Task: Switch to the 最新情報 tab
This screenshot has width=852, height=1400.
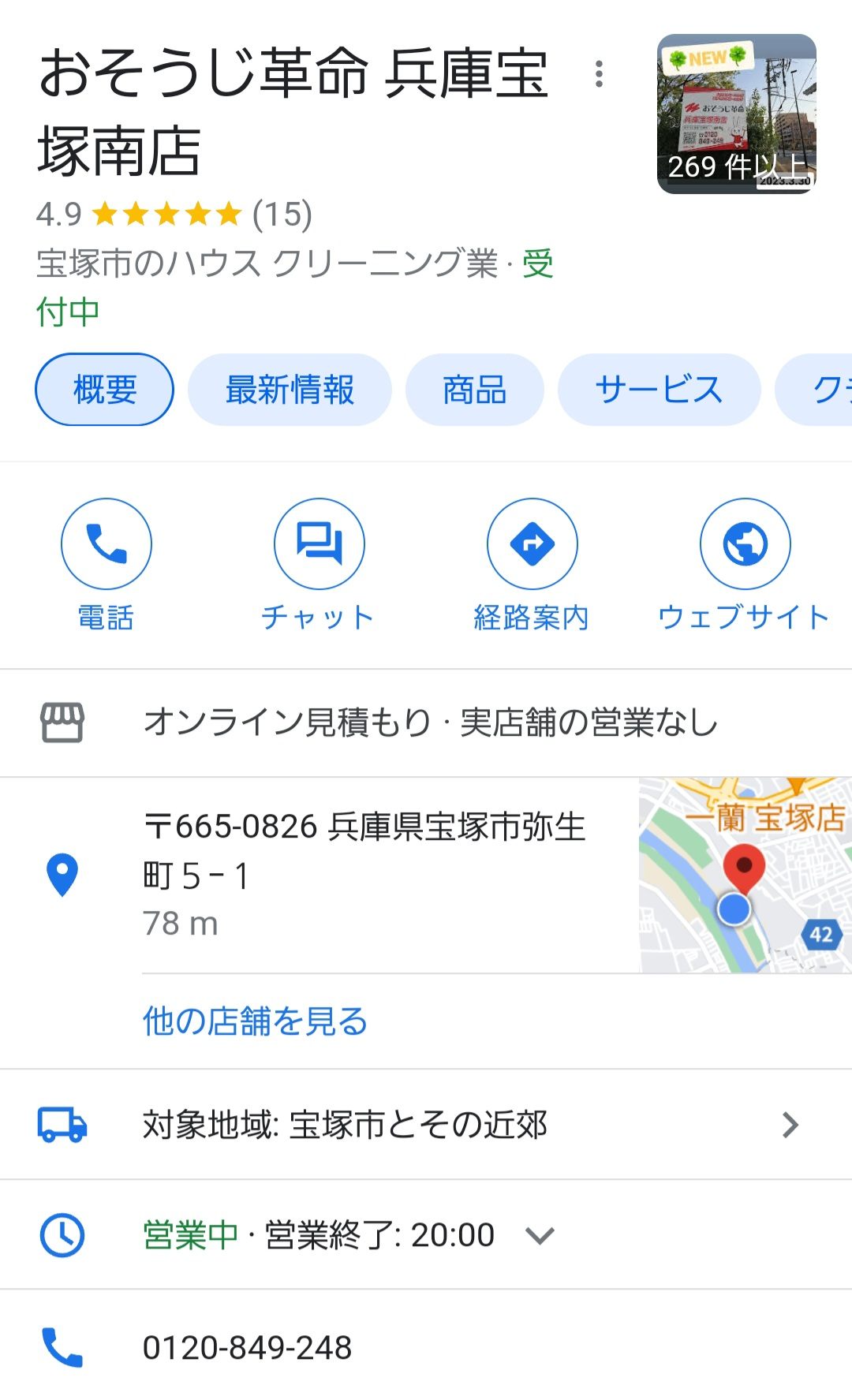Action: click(290, 390)
